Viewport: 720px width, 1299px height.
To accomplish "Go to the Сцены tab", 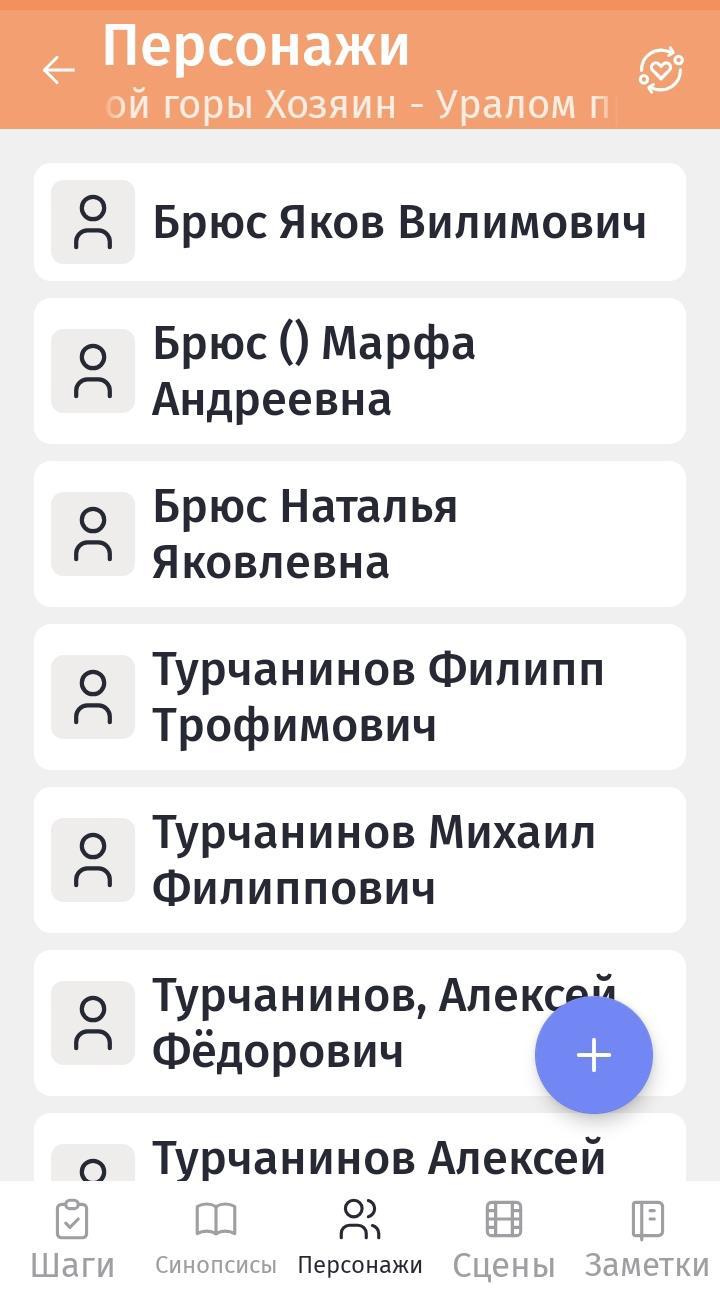I will (504, 1240).
